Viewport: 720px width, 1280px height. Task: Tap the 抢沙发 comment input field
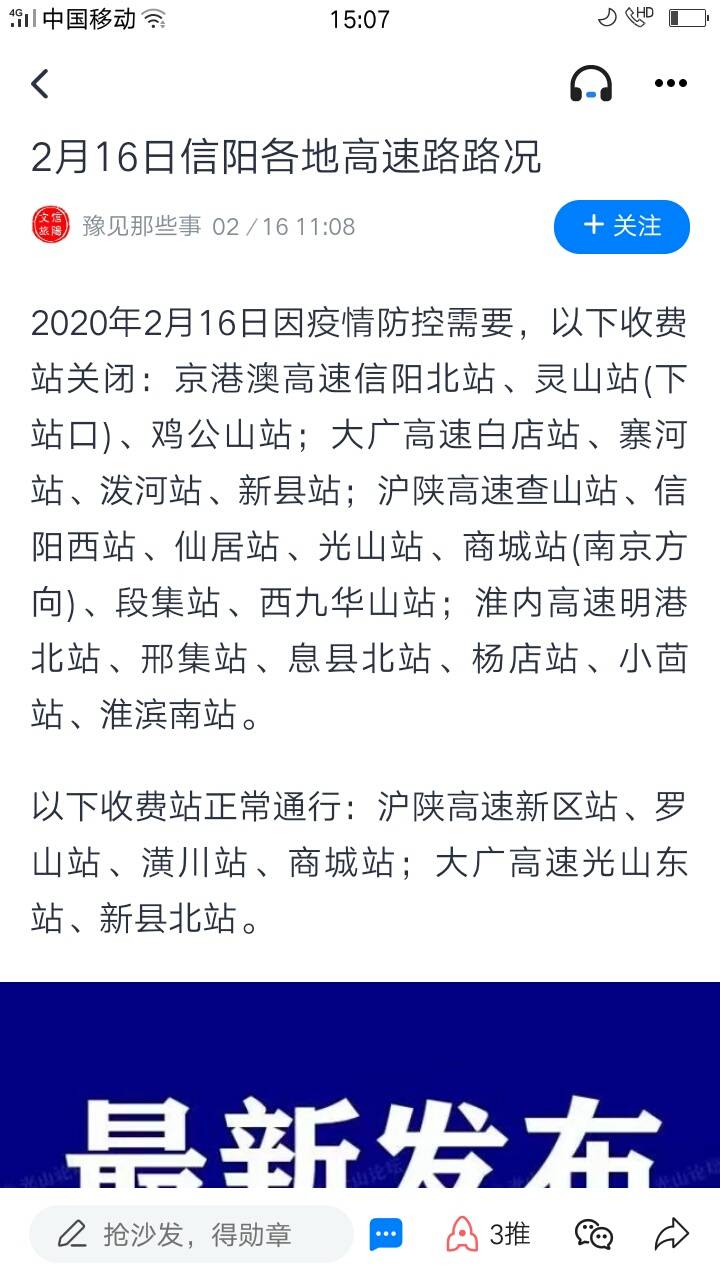191,1234
